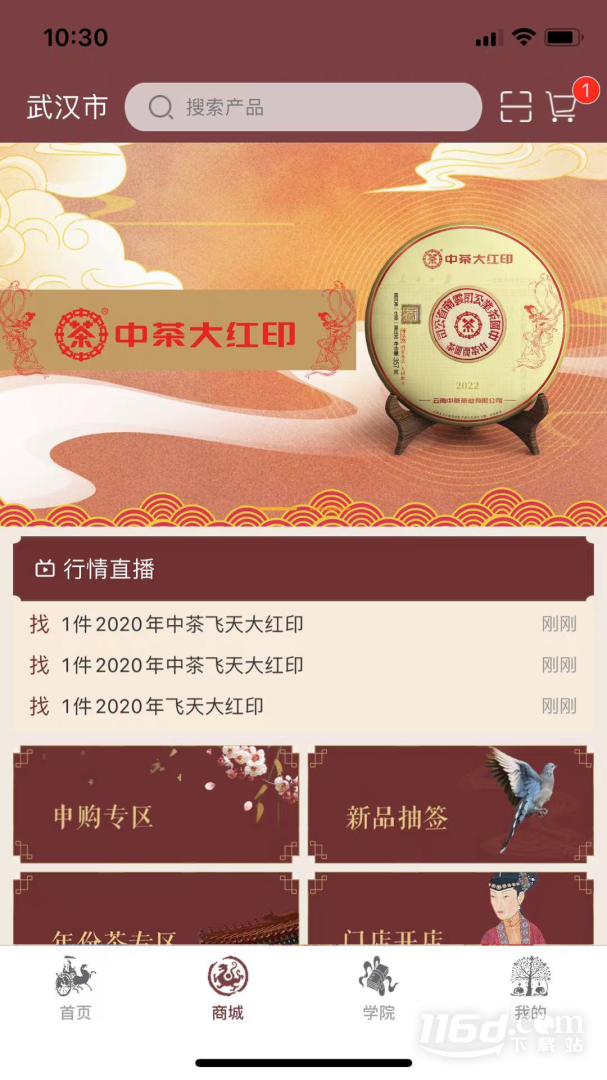607x1080 pixels.
Task: Open the 武汉市 city selector
Action: point(67,107)
